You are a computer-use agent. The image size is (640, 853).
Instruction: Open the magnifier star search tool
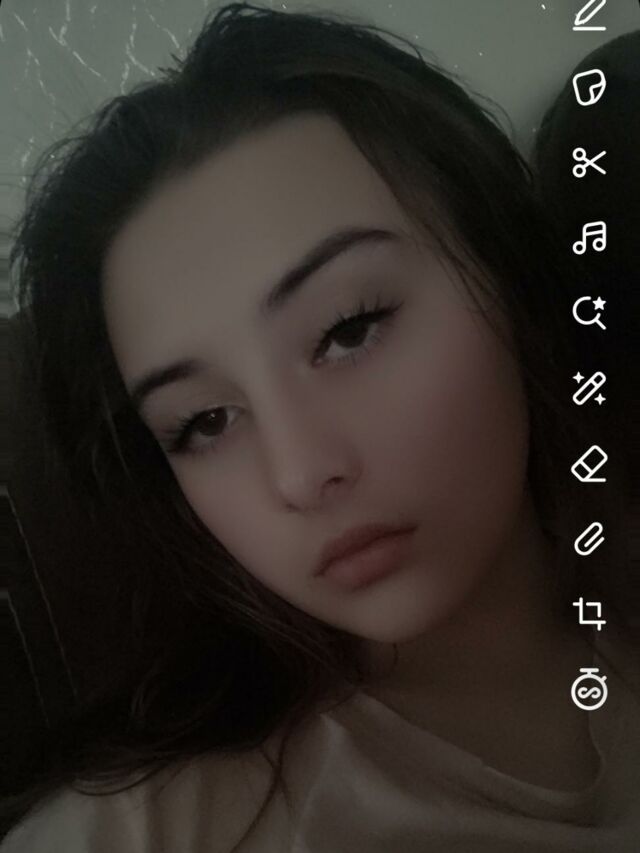pos(589,313)
